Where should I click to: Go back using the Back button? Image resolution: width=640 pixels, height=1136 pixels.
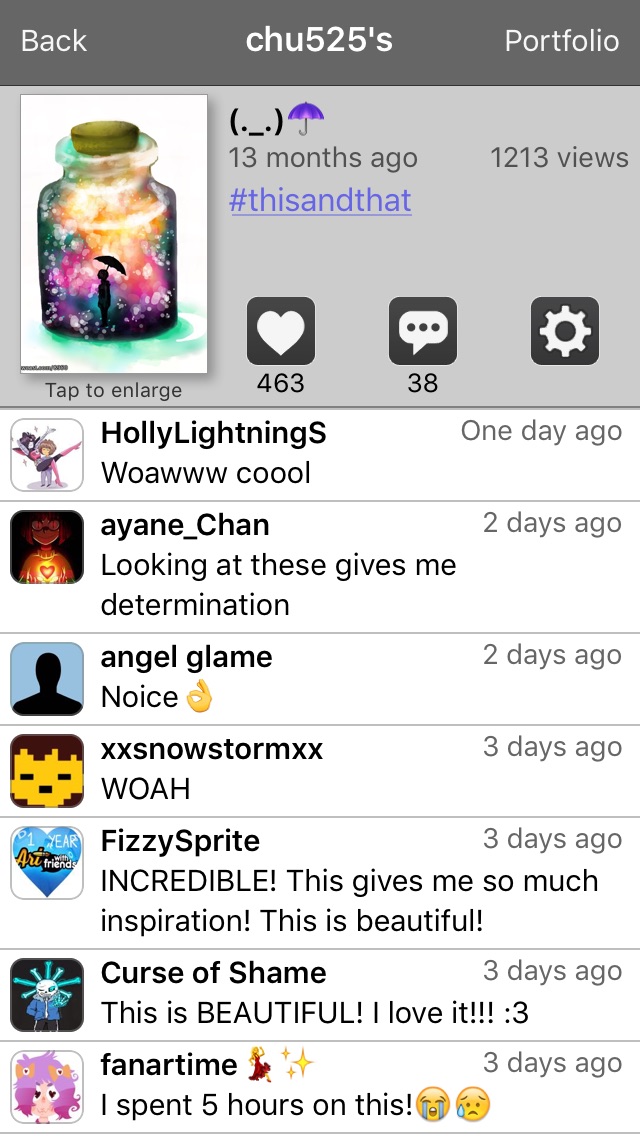[x=54, y=41]
